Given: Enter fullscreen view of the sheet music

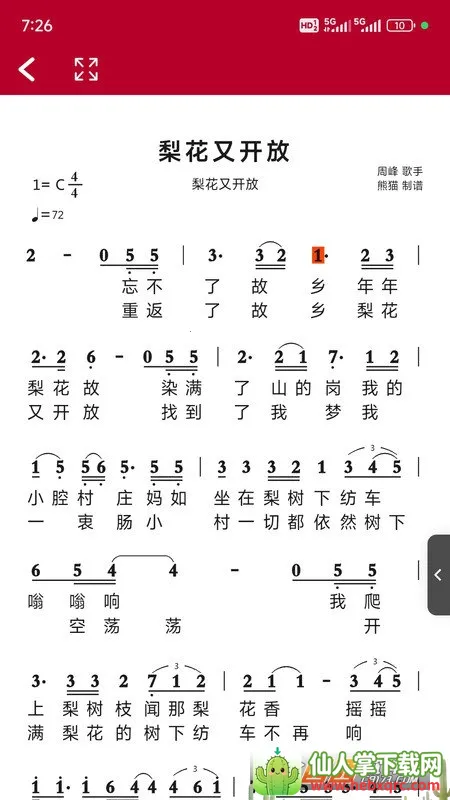Looking at the screenshot, I should (x=86, y=69).
